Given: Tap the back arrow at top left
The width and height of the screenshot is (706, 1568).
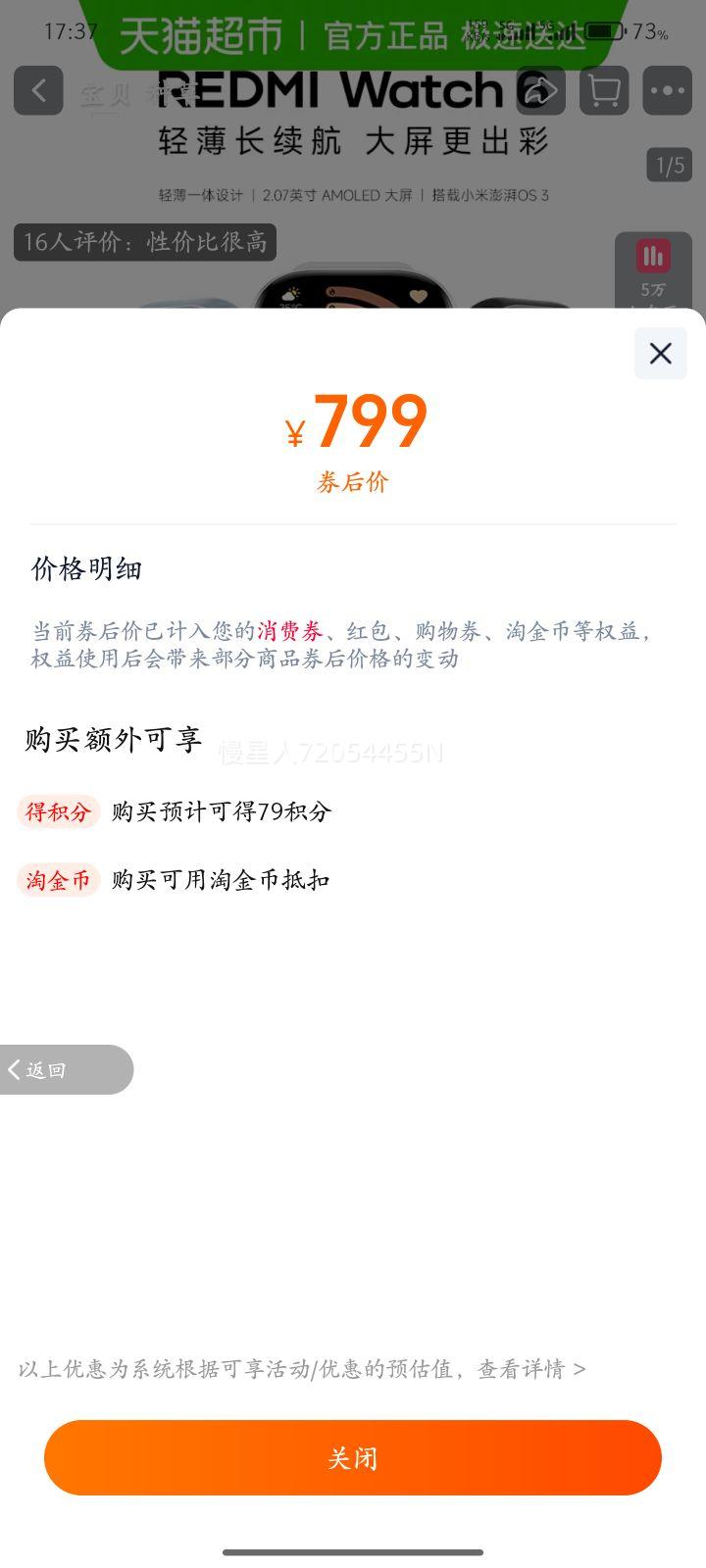Looking at the screenshot, I should (38, 90).
